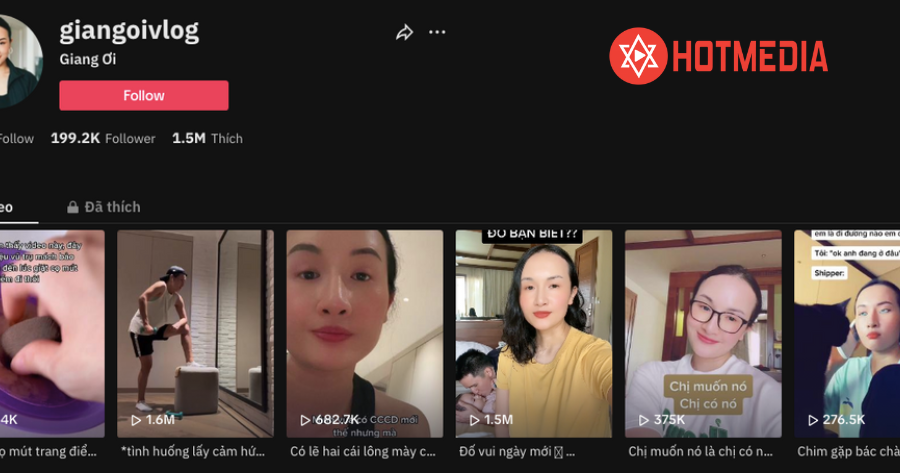The width and height of the screenshot is (900, 473).
Task: Watch the 'Chị muốn nó' video
Action: (703, 330)
